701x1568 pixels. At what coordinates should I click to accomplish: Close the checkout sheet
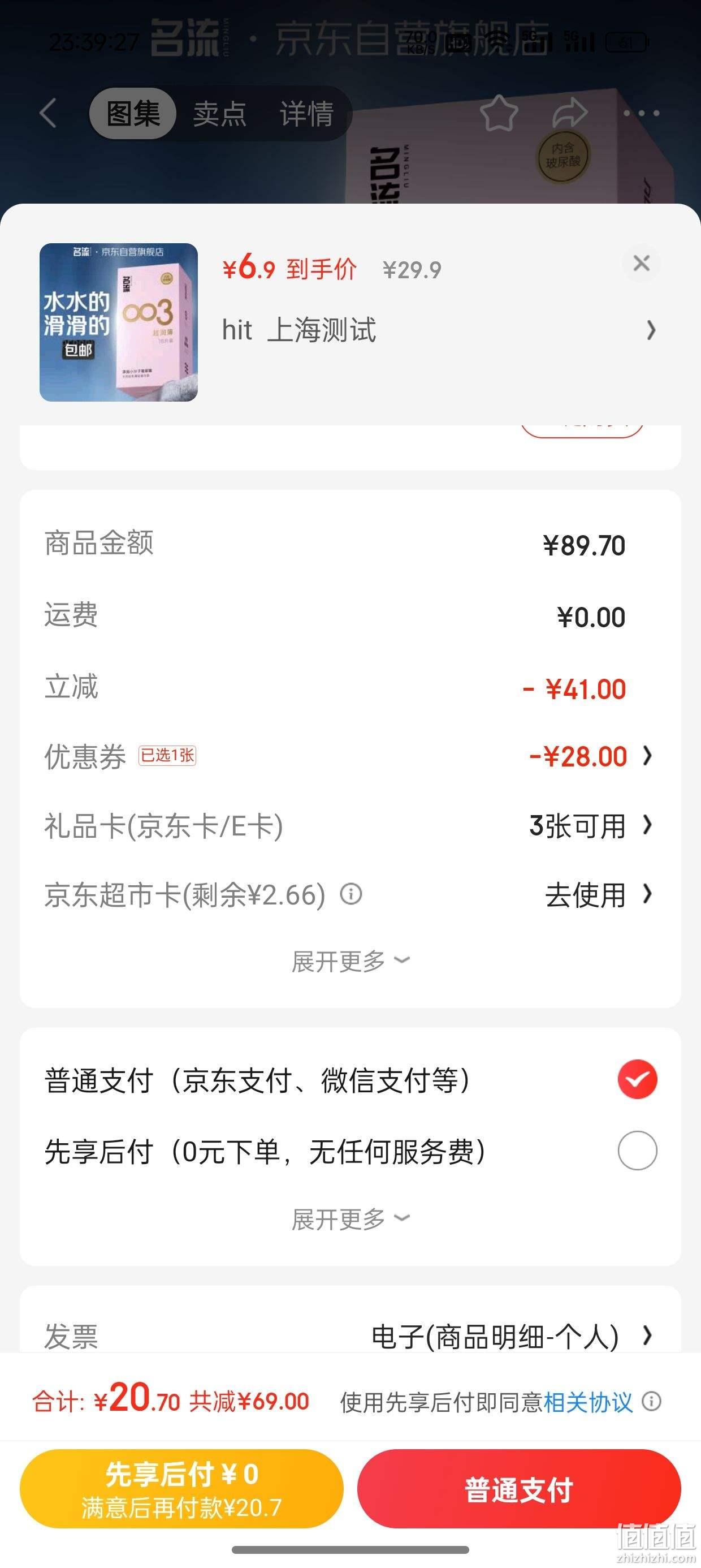pos(642,264)
